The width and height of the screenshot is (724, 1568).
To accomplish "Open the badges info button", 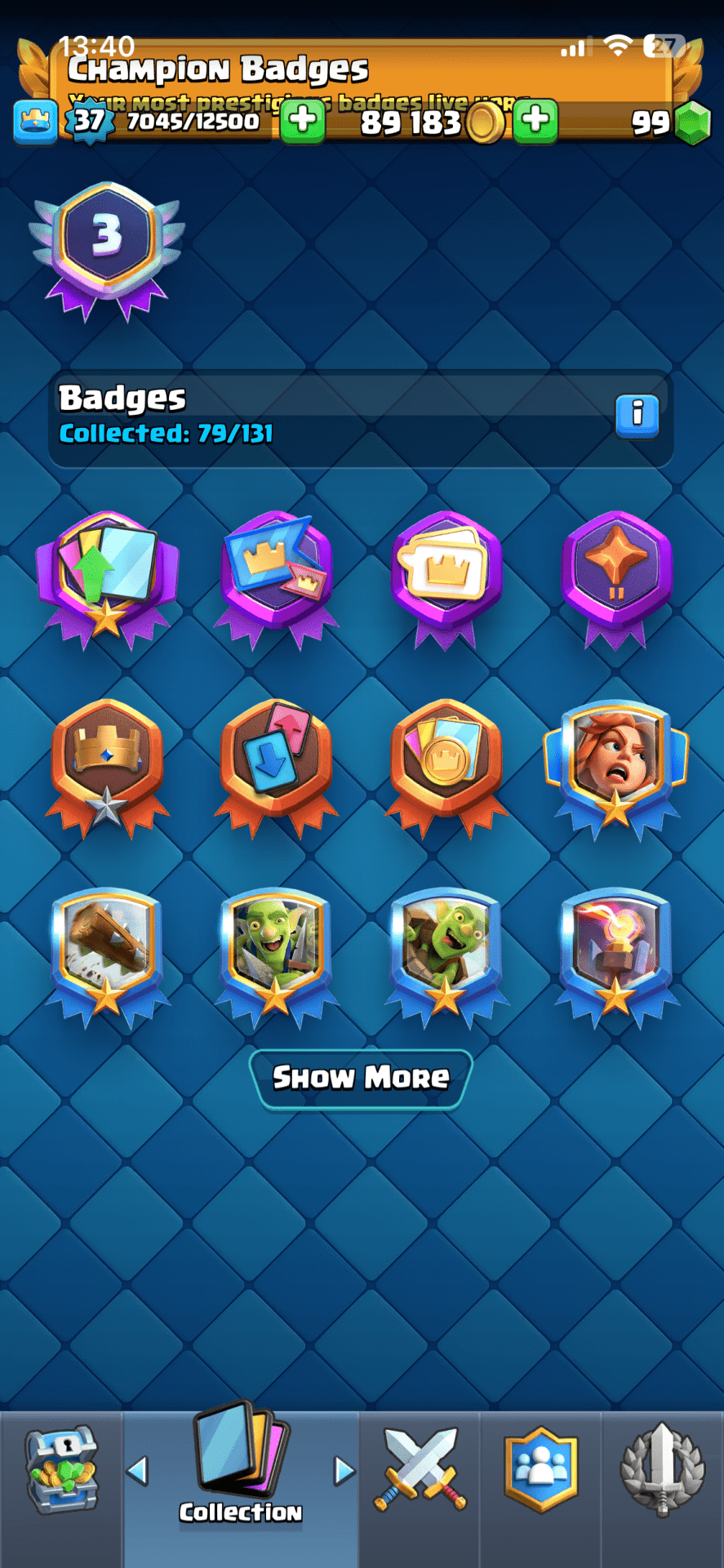I will (x=637, y=416).
